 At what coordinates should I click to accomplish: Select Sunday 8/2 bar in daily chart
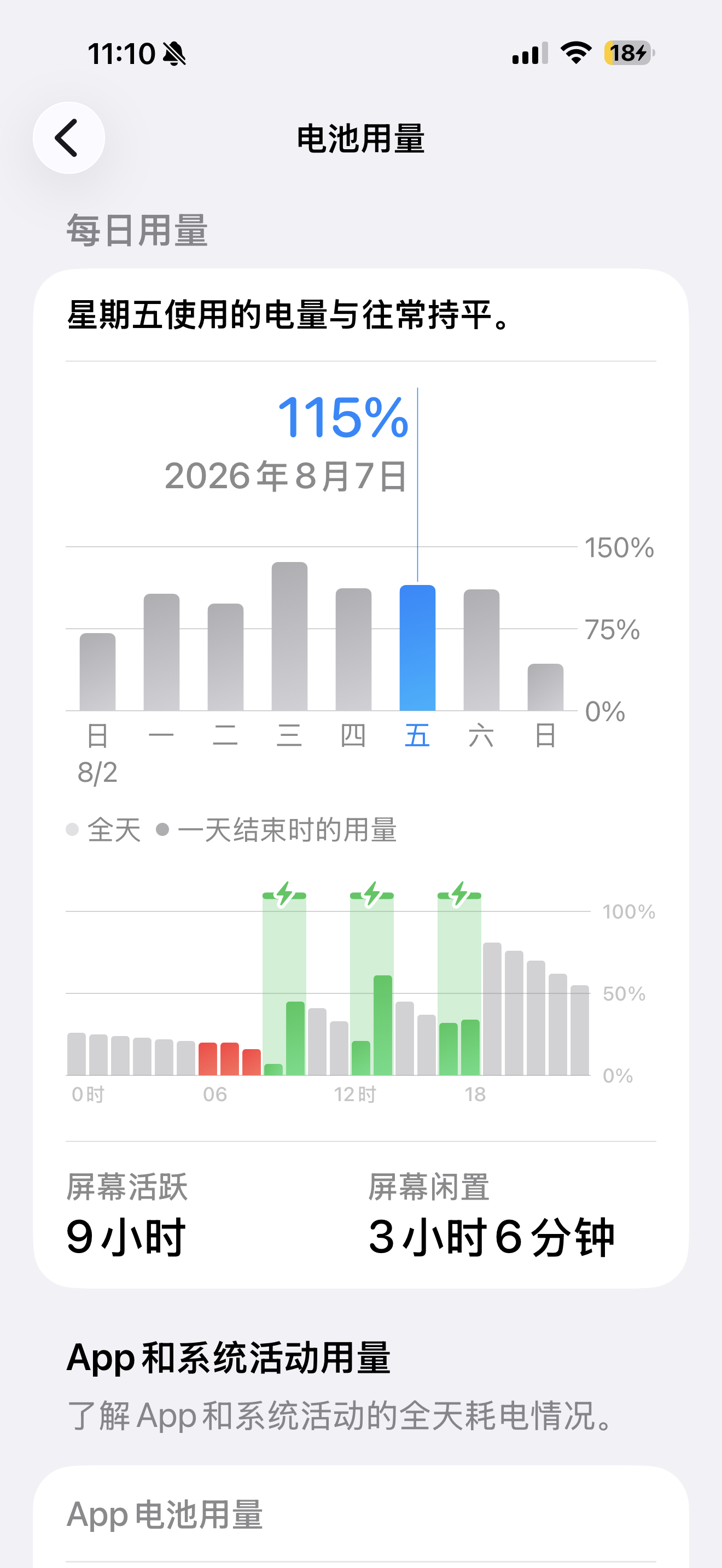(97, 671)
